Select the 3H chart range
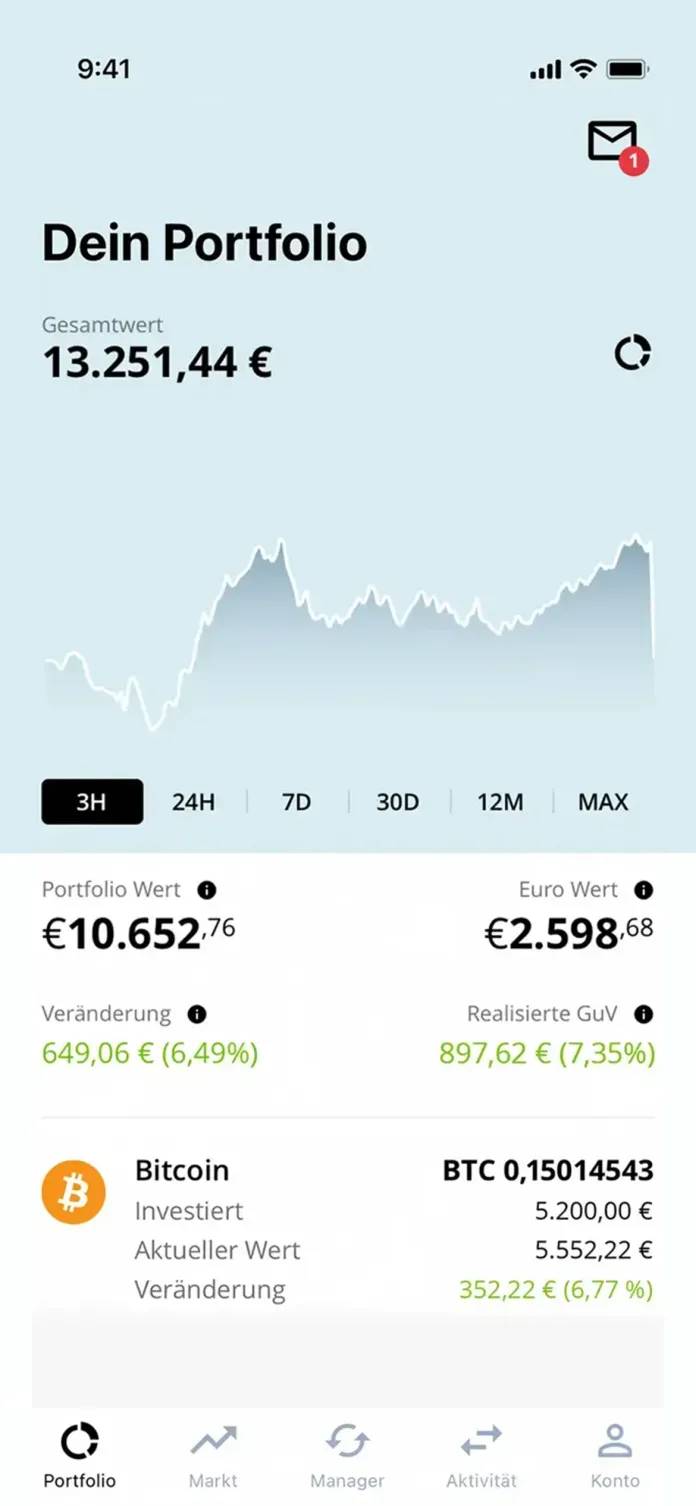This screenshot has width=696, height=1506. coord(92,802)
